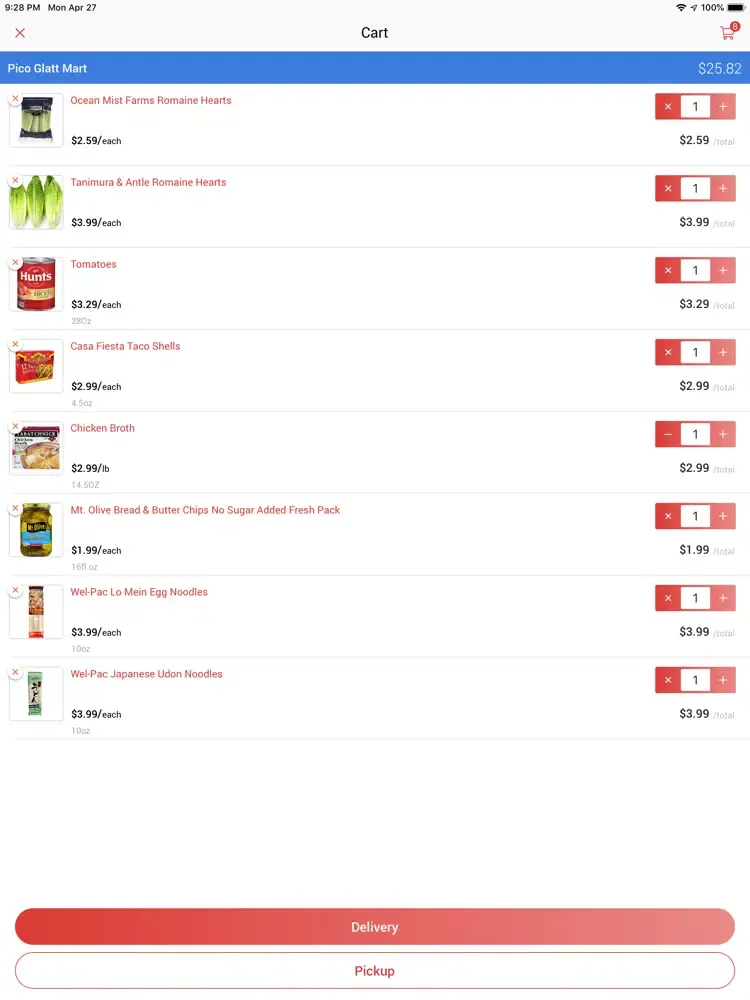Edit quantity field for Wel-Pac Japanese Udon Noodles
The width and height of the screenshot is (750, 1000).
coord(695,681)
